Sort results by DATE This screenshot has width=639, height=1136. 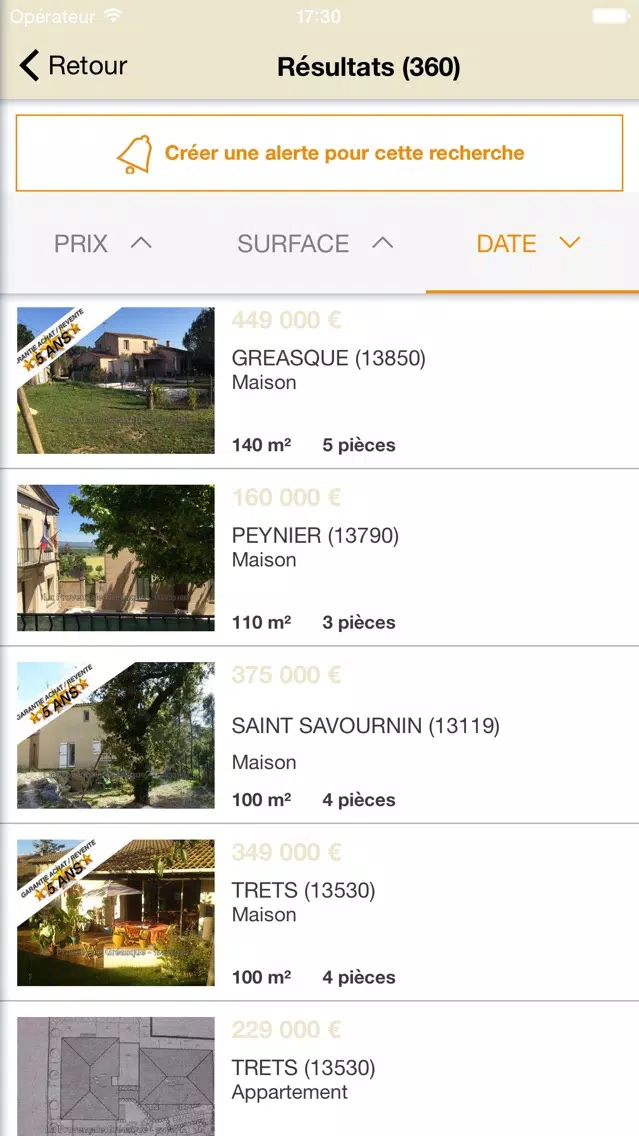532,243
